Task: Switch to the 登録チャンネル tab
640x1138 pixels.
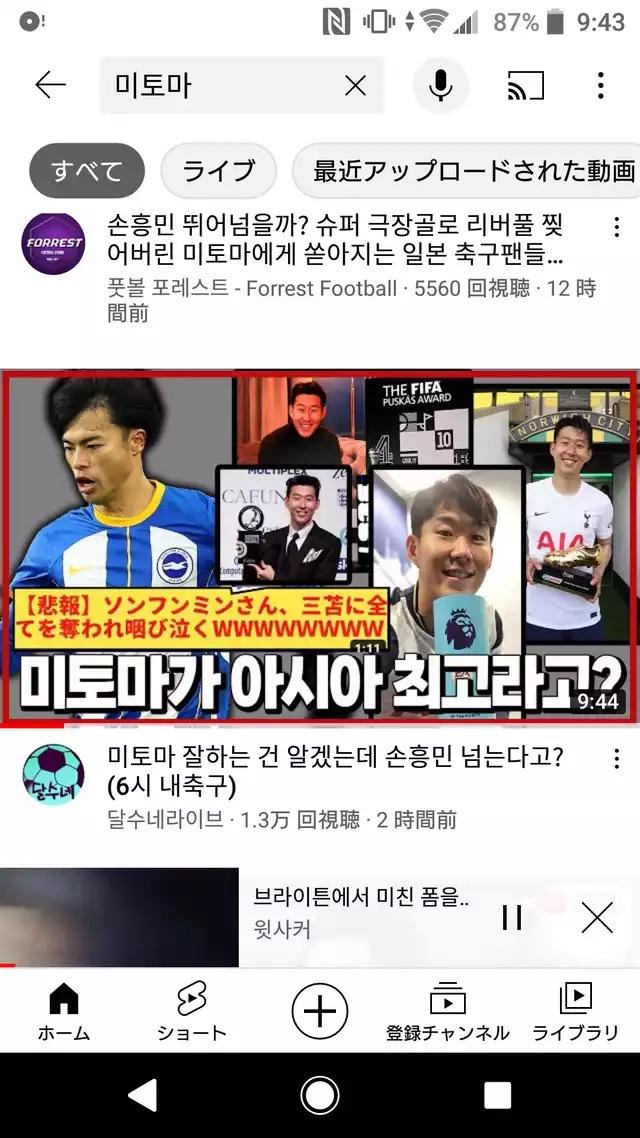Action: point(448,1012)
